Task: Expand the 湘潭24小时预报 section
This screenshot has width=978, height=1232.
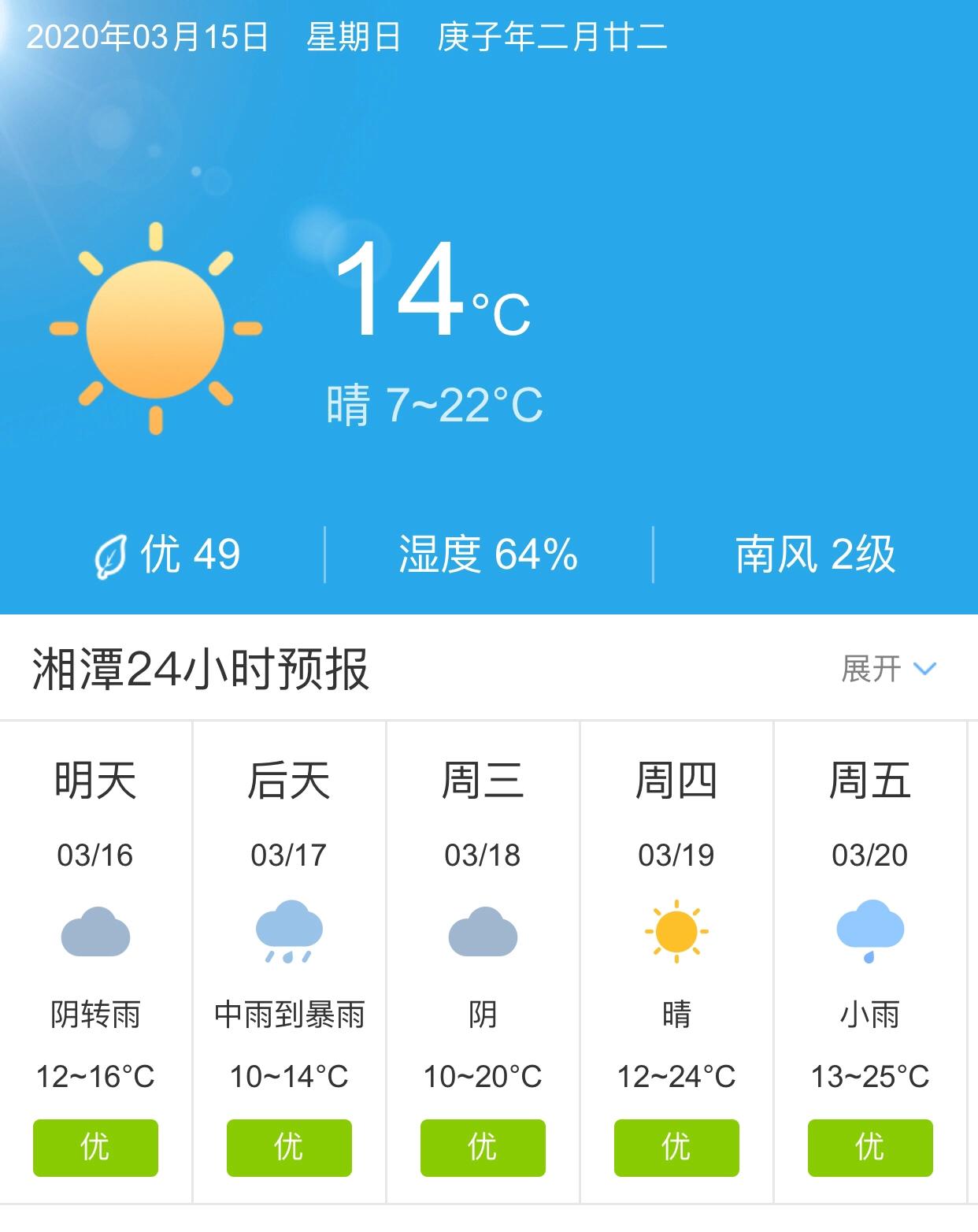Action: click(x=872, y=669)
